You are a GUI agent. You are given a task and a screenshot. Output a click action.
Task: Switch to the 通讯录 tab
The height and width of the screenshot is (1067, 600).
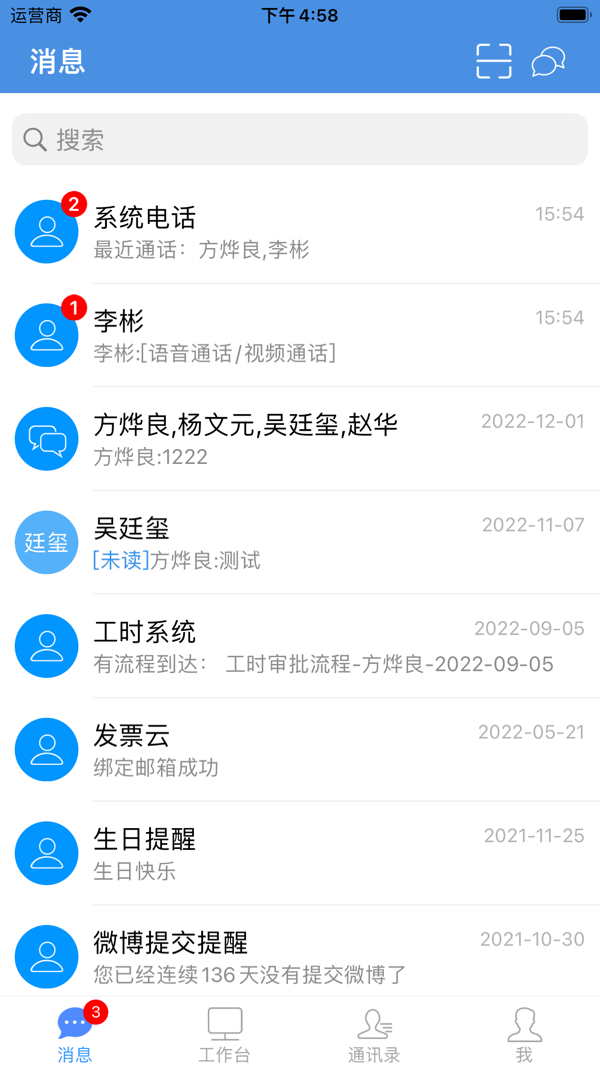pyautogui.click(x=374, y=1033)
